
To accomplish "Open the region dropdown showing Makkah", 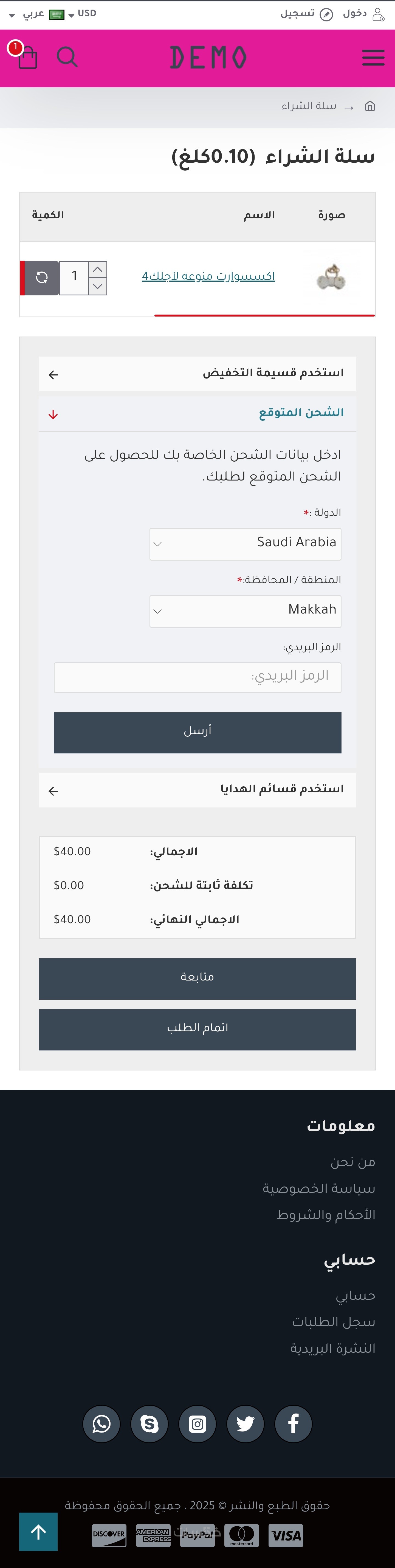I will (245, 611).
